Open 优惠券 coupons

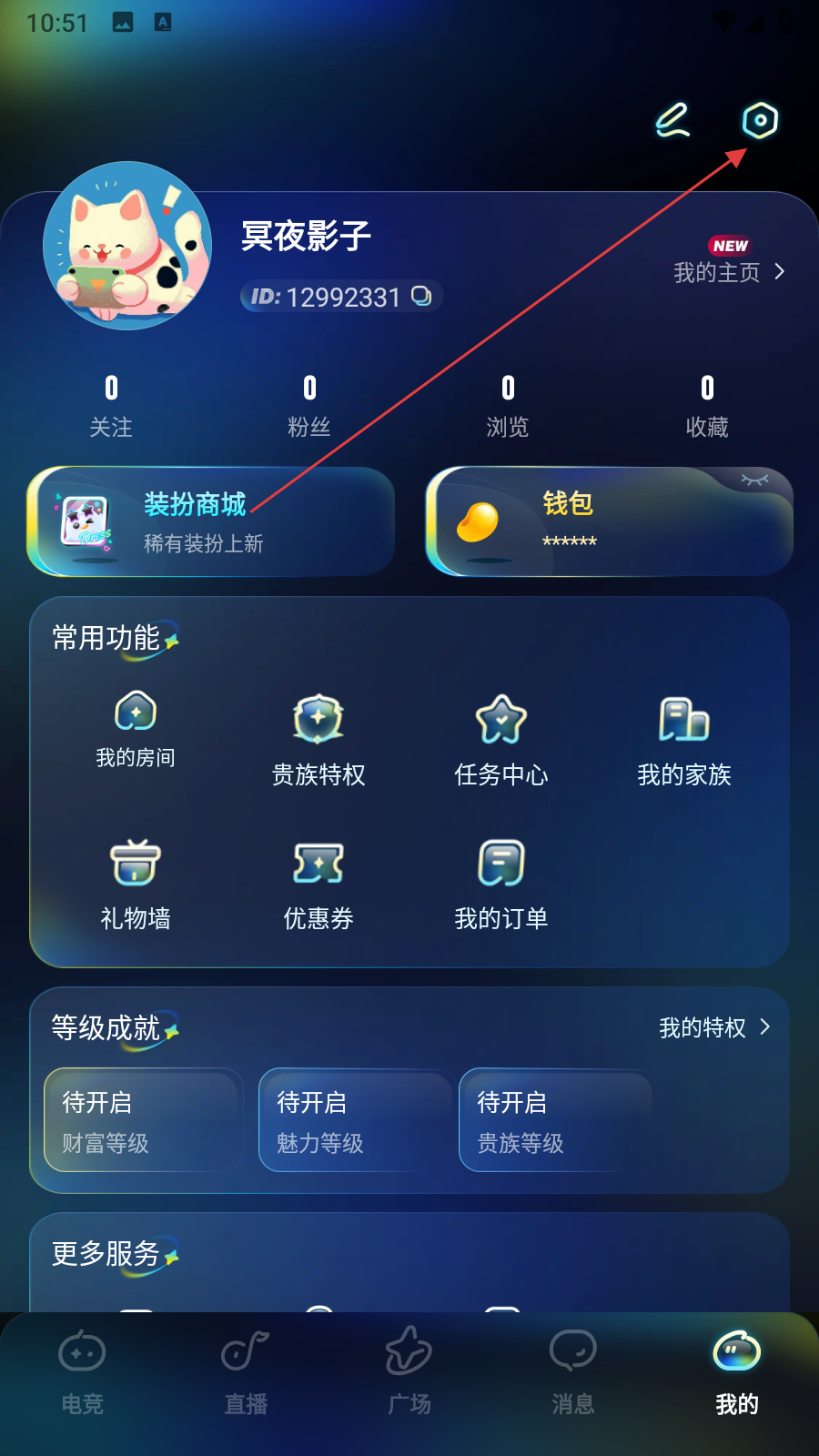coord(318,883)
